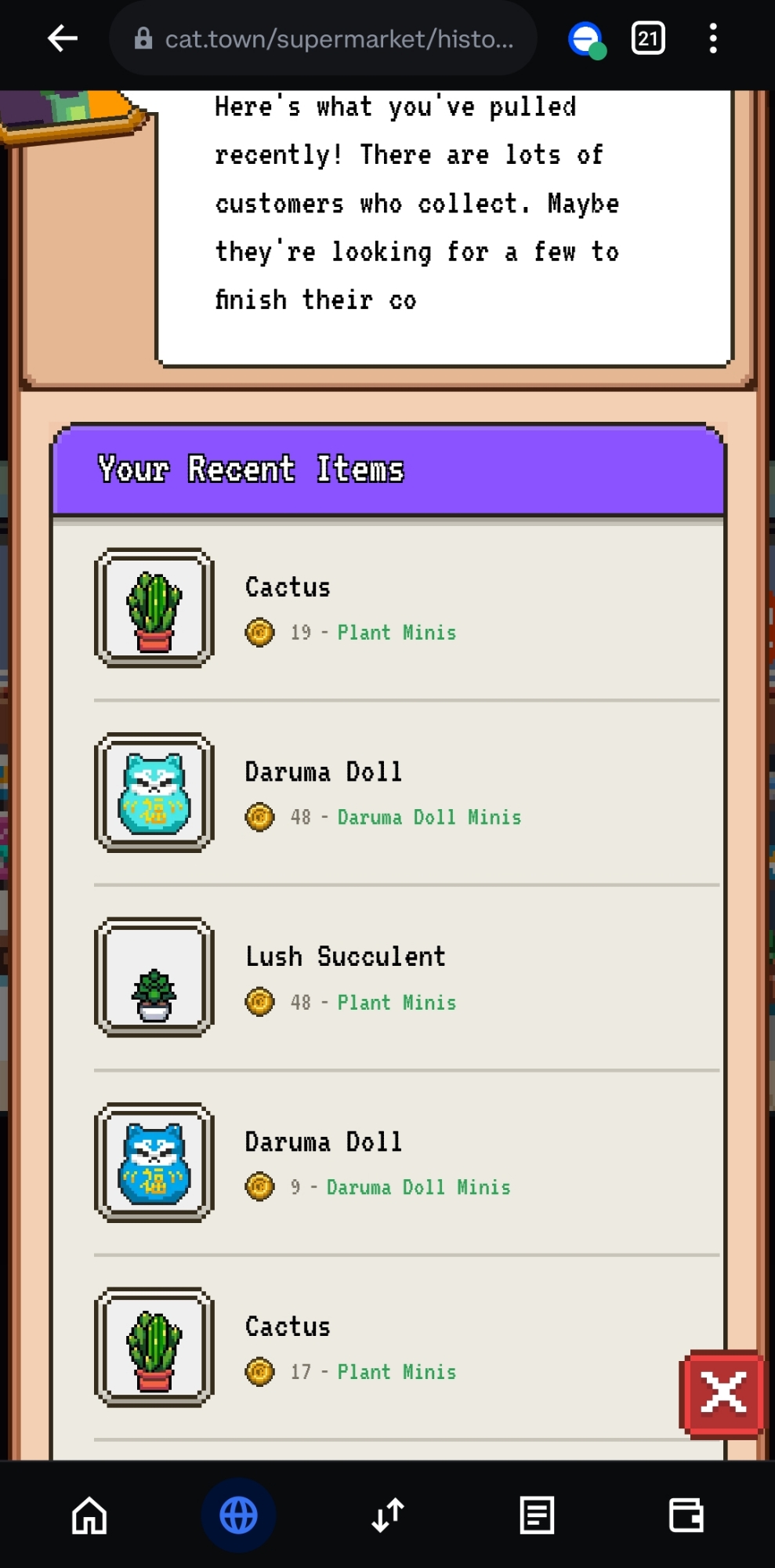This screenshot has height=1568, width=775.
Task: Open the Plant Minis link under Lush Succulent
Action: (x=397, y=1002)
